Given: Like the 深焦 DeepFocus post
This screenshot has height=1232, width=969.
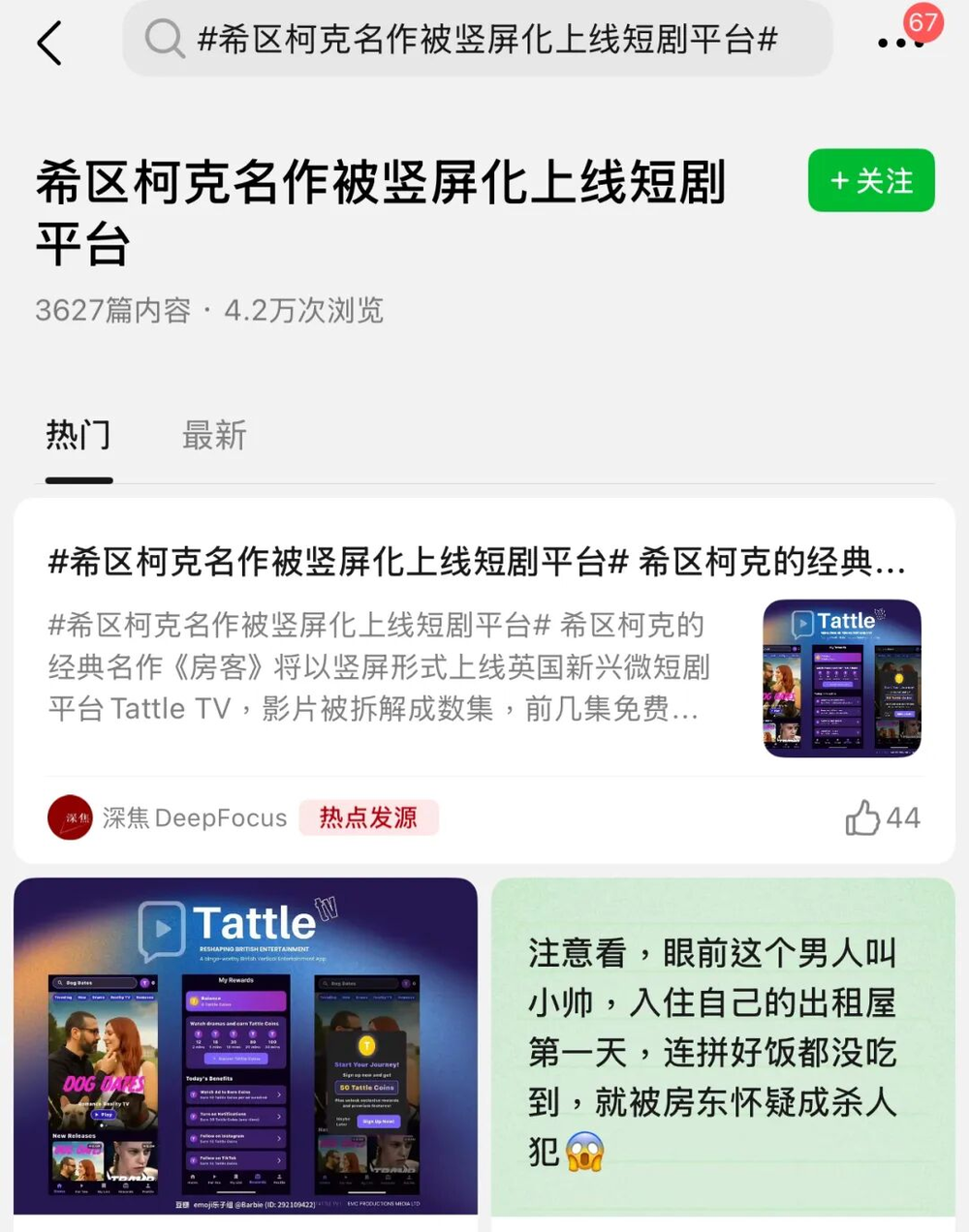Looking at the screenshot, I should tap(862, 818).
